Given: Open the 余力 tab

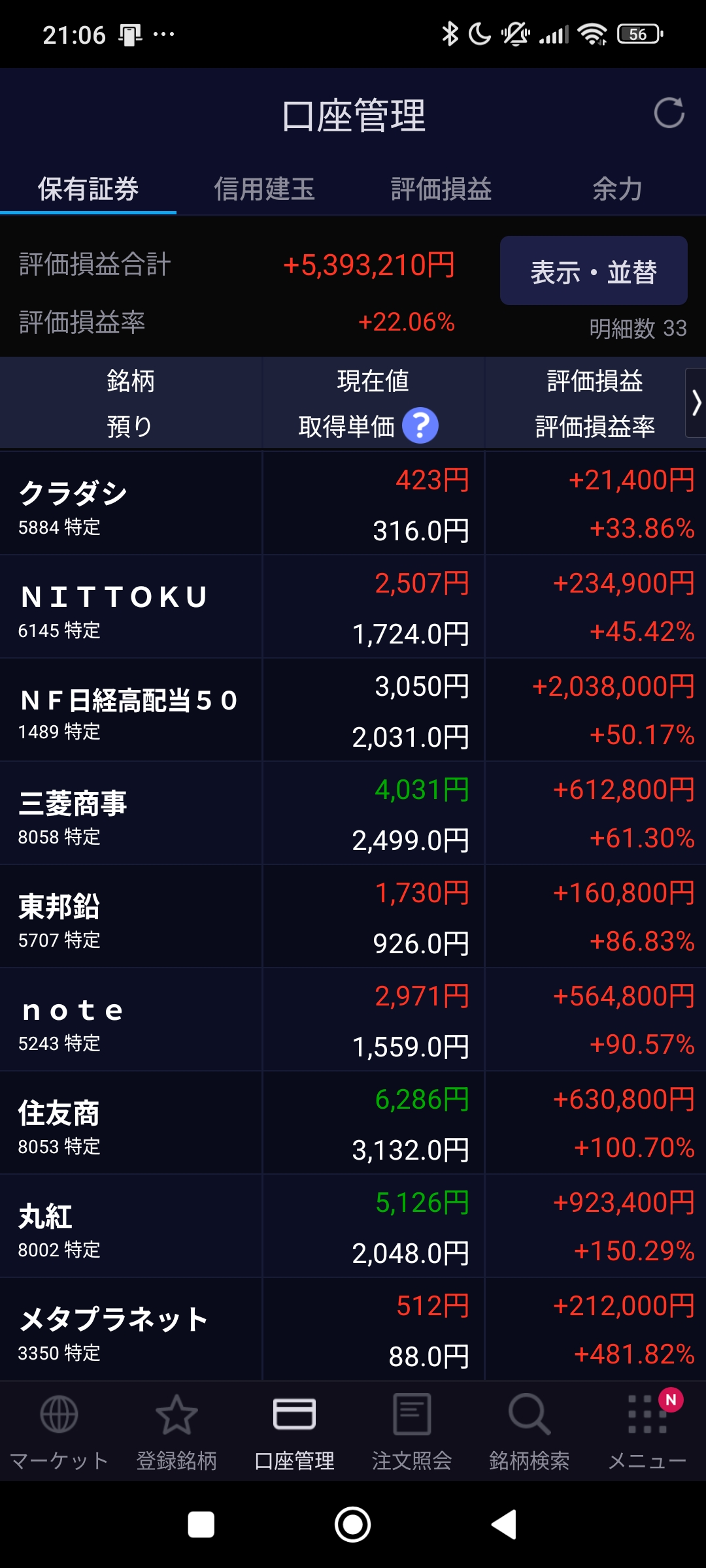Looking at the screenshot, I should tap(617, 189).
